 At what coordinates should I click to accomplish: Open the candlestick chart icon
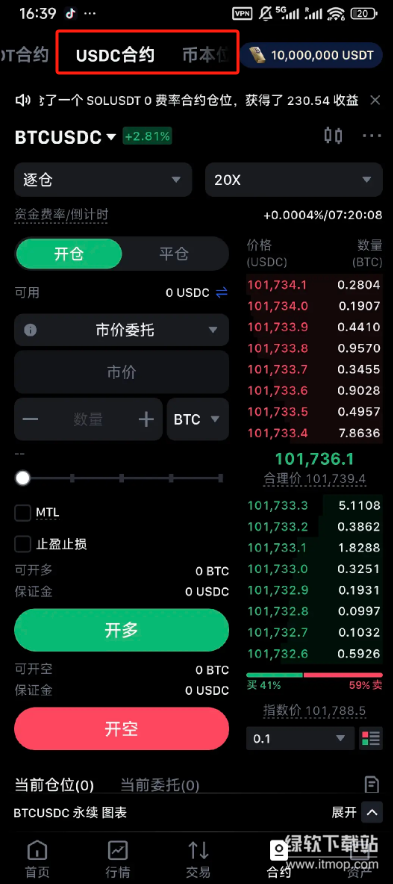click(x=333, y=135)
